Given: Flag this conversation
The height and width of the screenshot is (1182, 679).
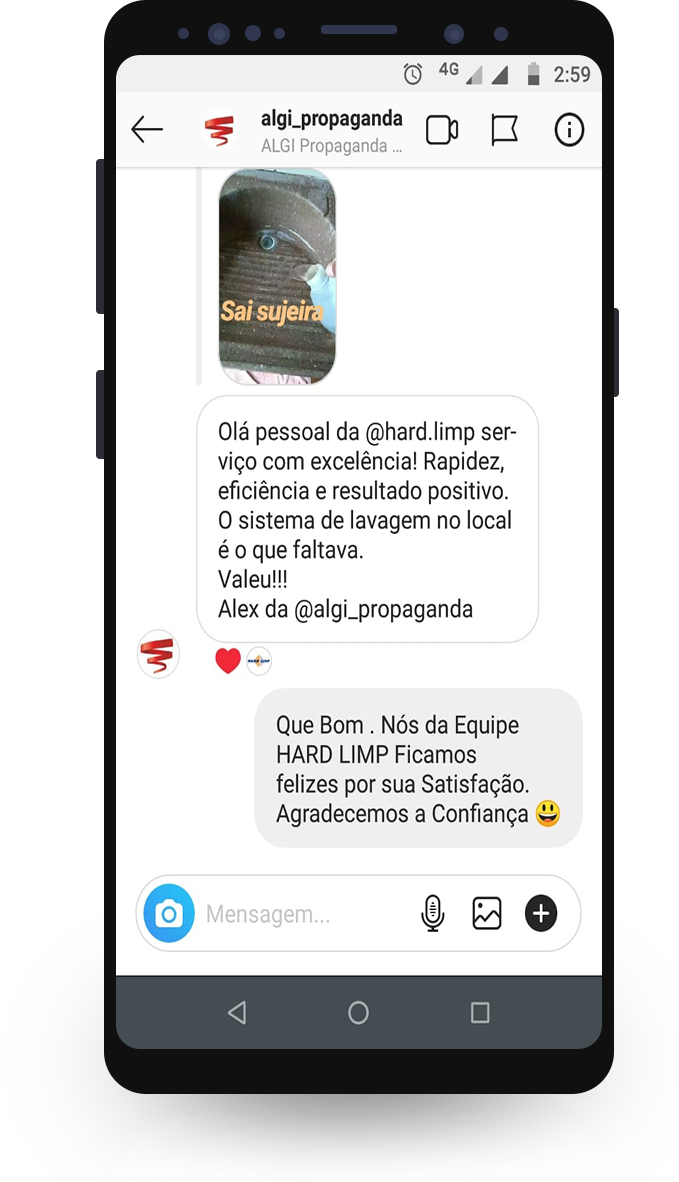Looking at the screenshot, I should pyautogui.click(x=504, y=130).
